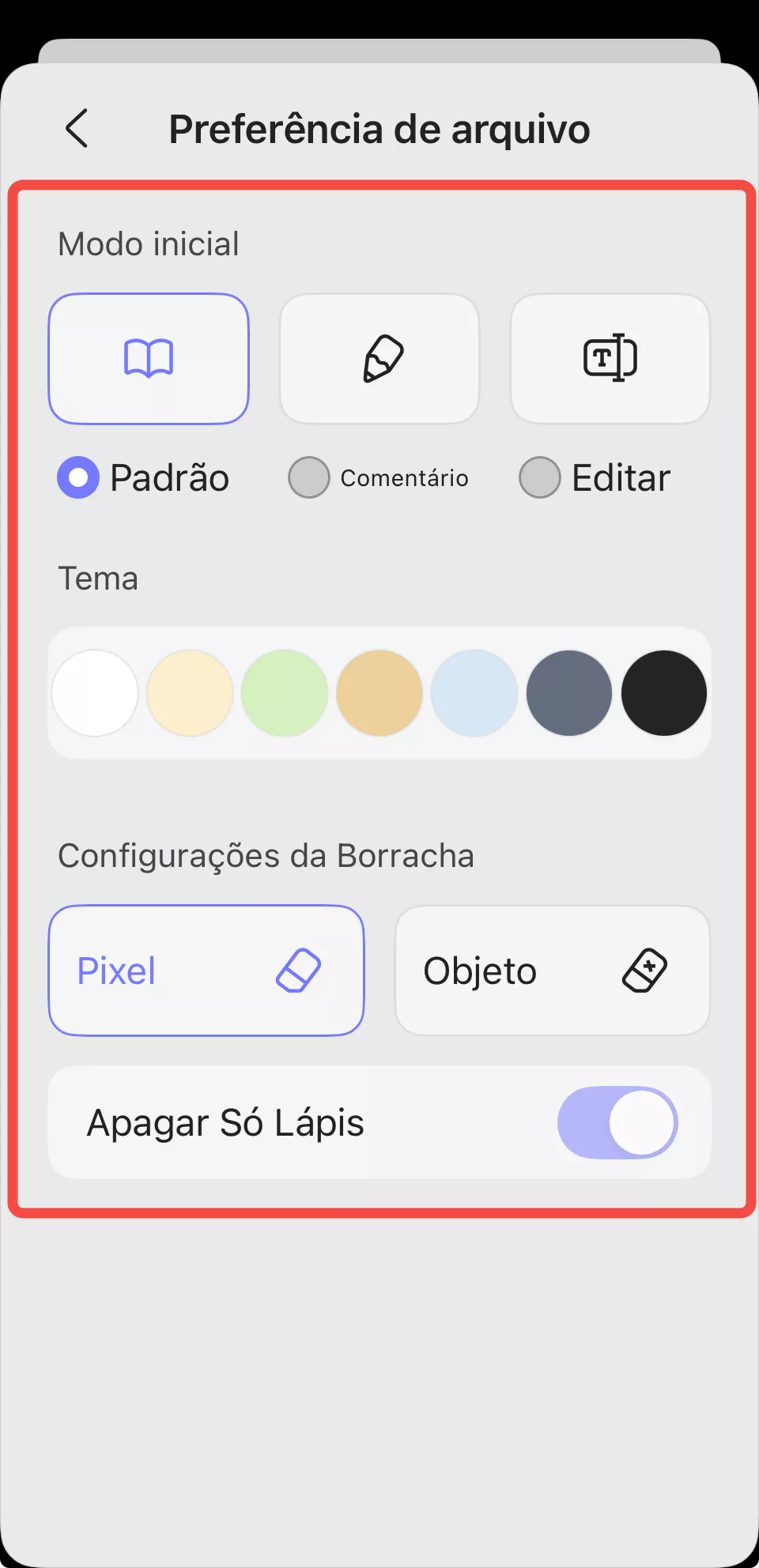The image size is (759, 1568).
Task: Choose Objeto eraser mode
Action: pos(552,971)
